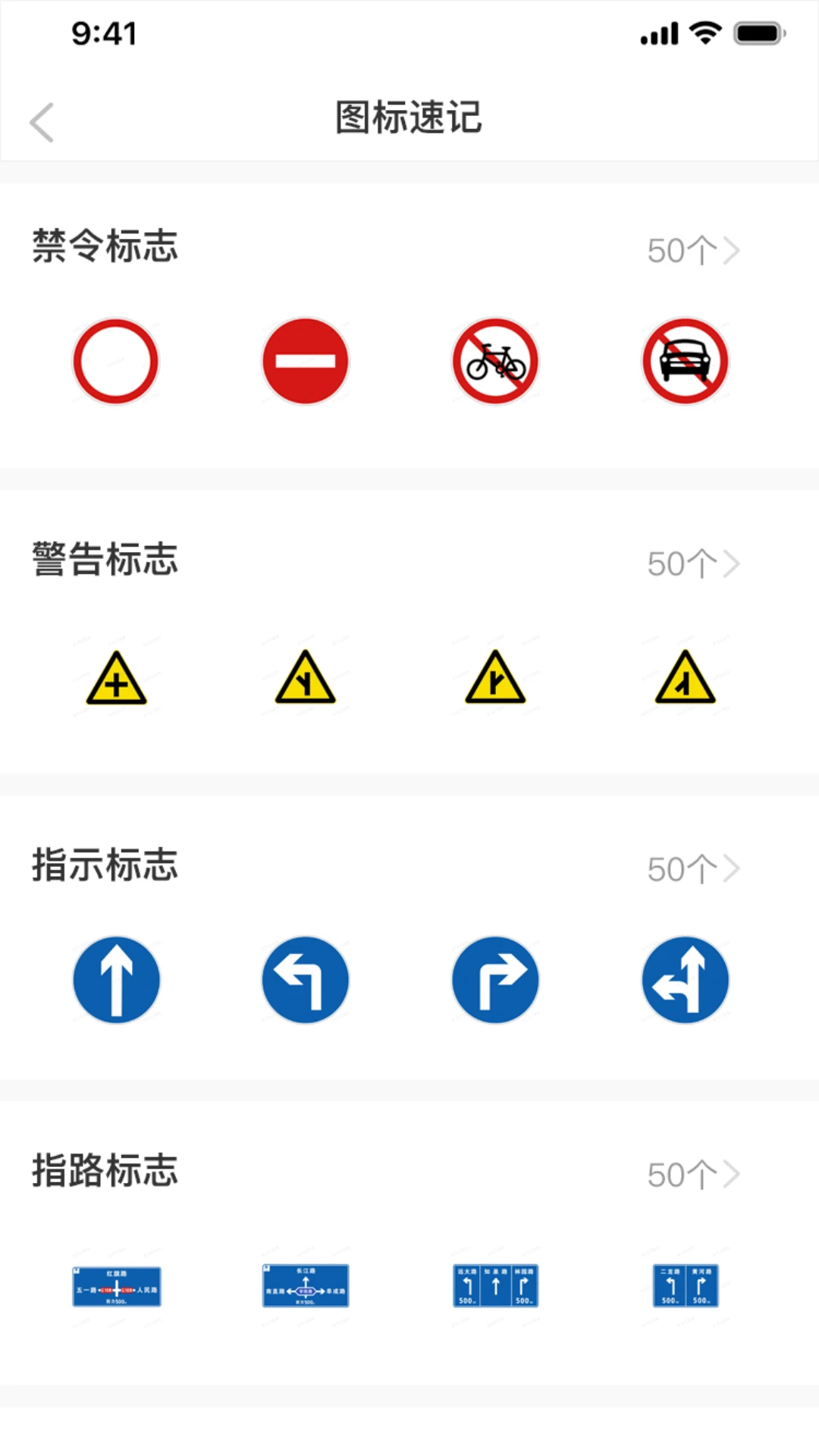Open the 红旗路 guide sign thumbnail

[x=116, y=1287]
